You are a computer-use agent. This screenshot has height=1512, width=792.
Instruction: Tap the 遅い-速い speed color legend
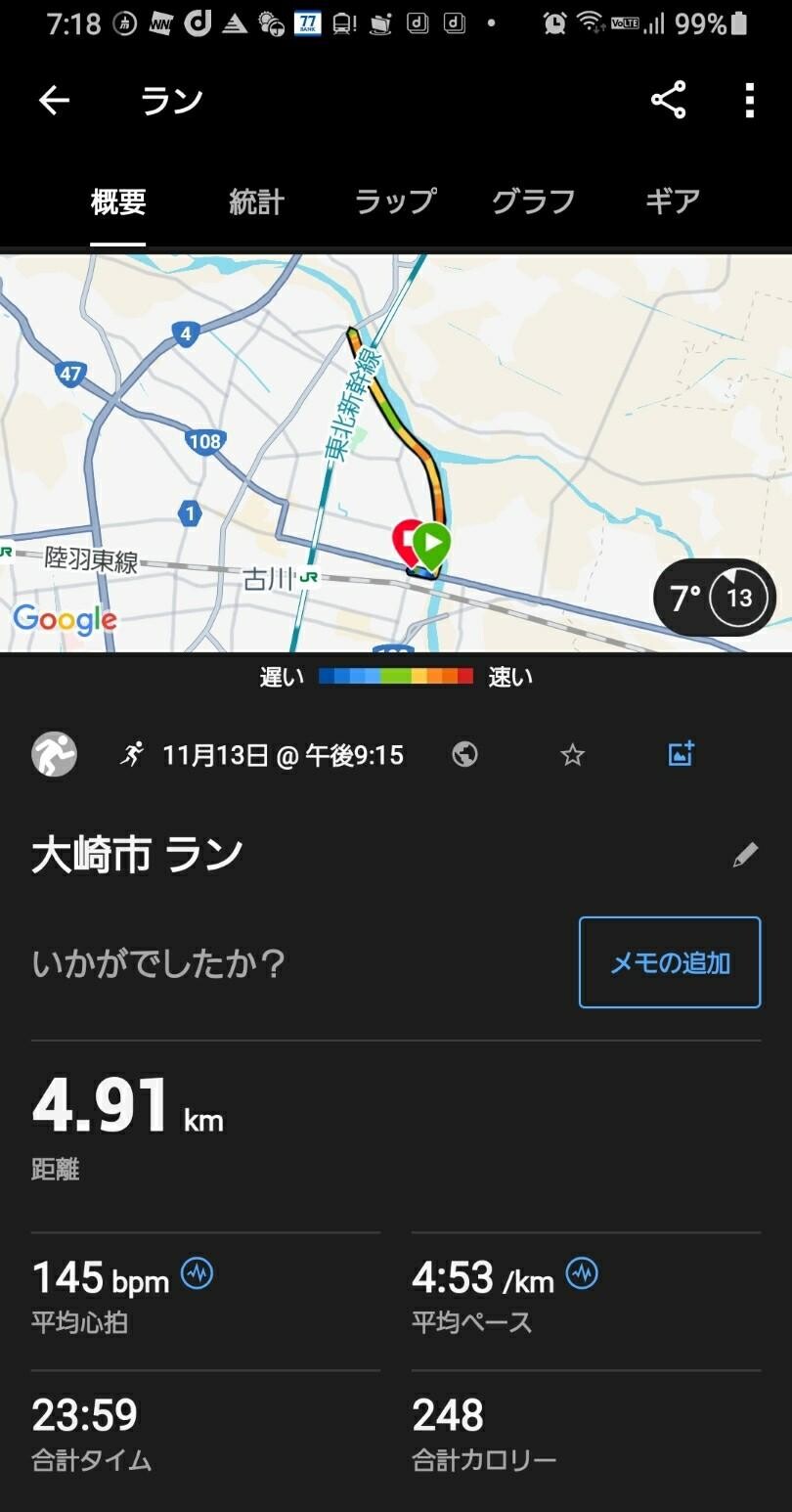396,675
